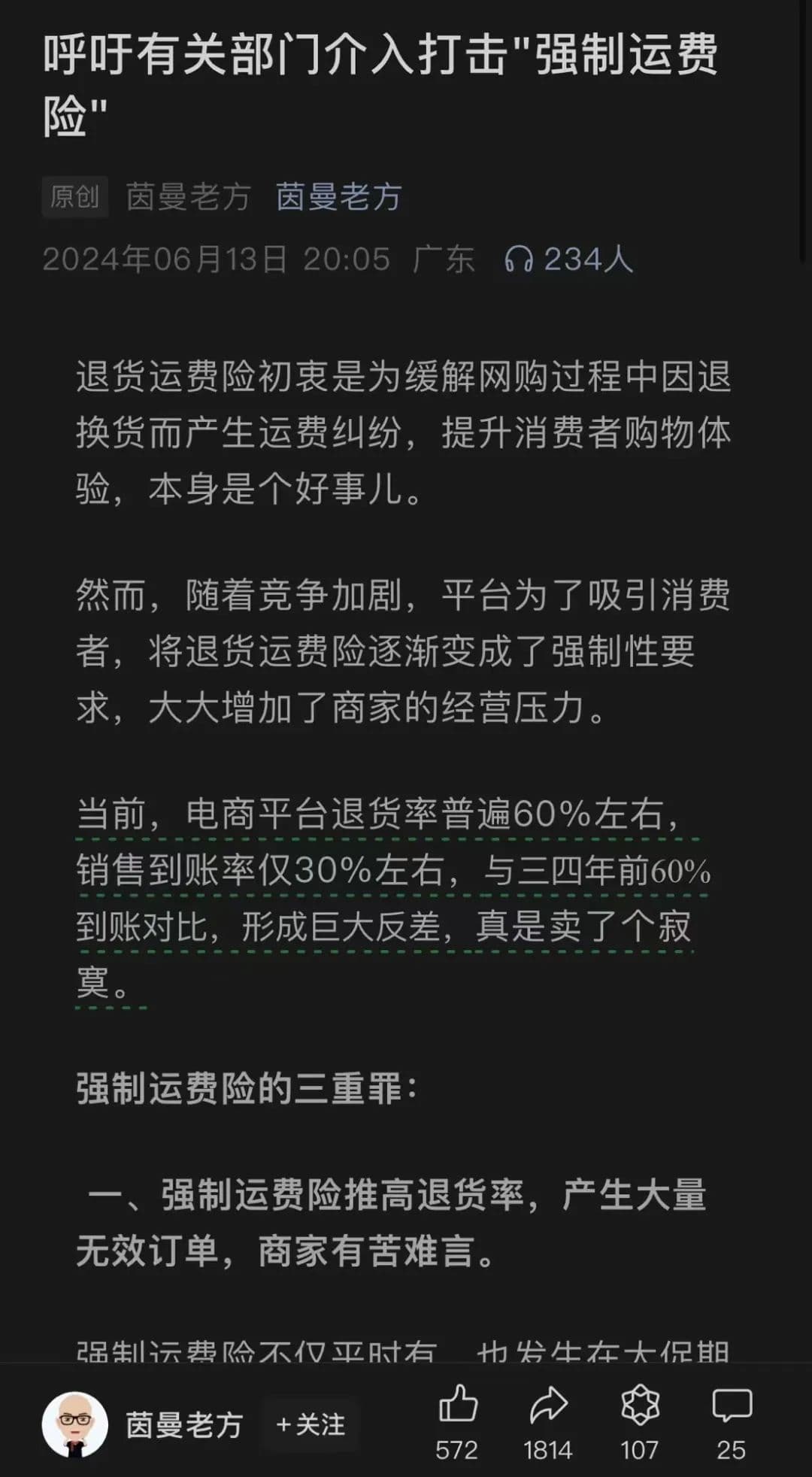Open 茵曼老方's avatar in the bottom bar
812x1477 pixels.
tap(75, 1424)
